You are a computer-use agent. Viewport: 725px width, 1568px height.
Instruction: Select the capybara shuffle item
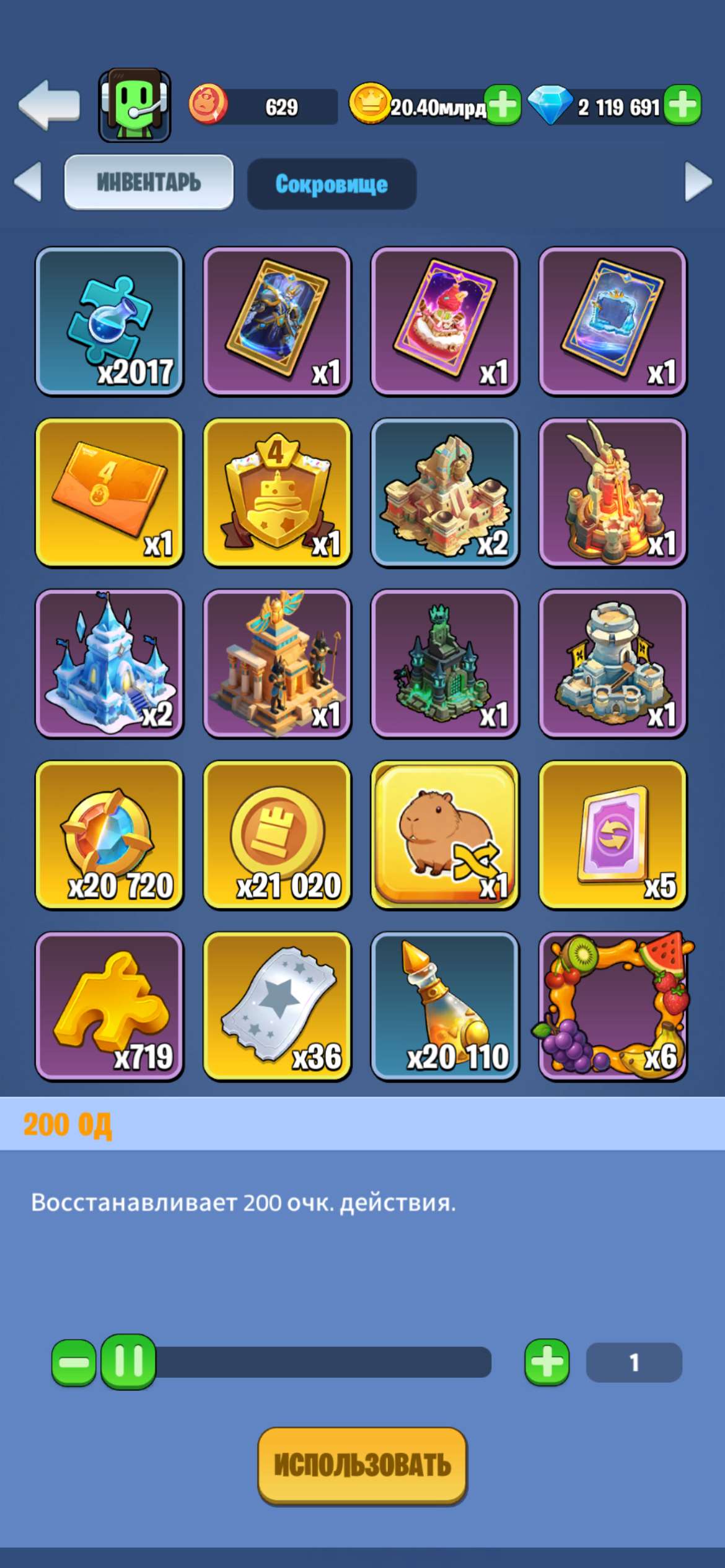(443, 842)
